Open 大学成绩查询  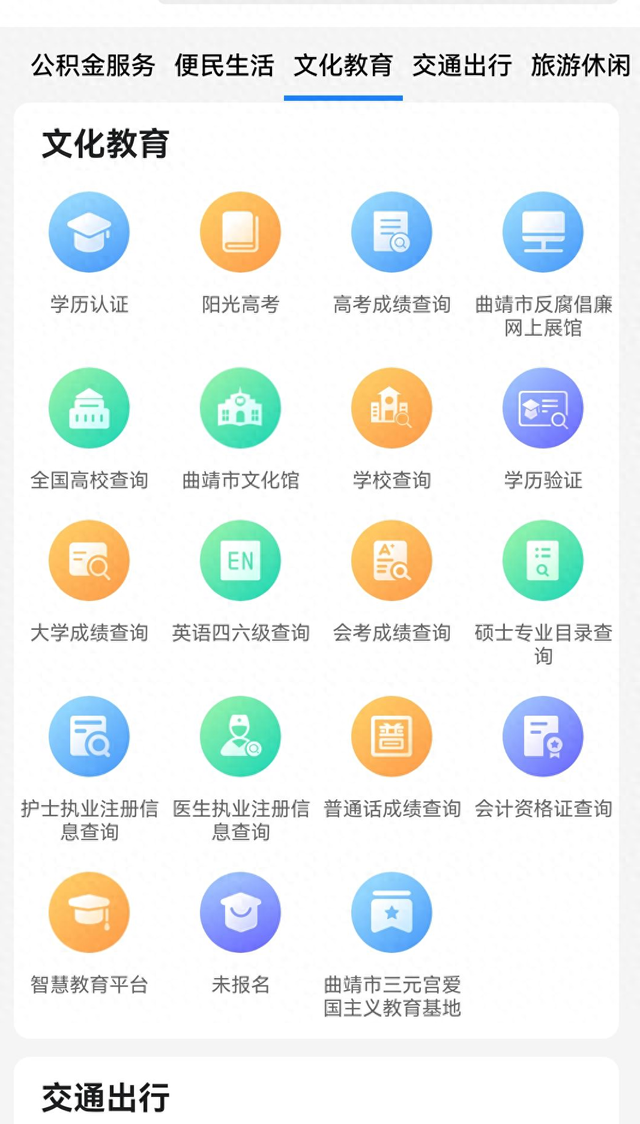(89, 561)
